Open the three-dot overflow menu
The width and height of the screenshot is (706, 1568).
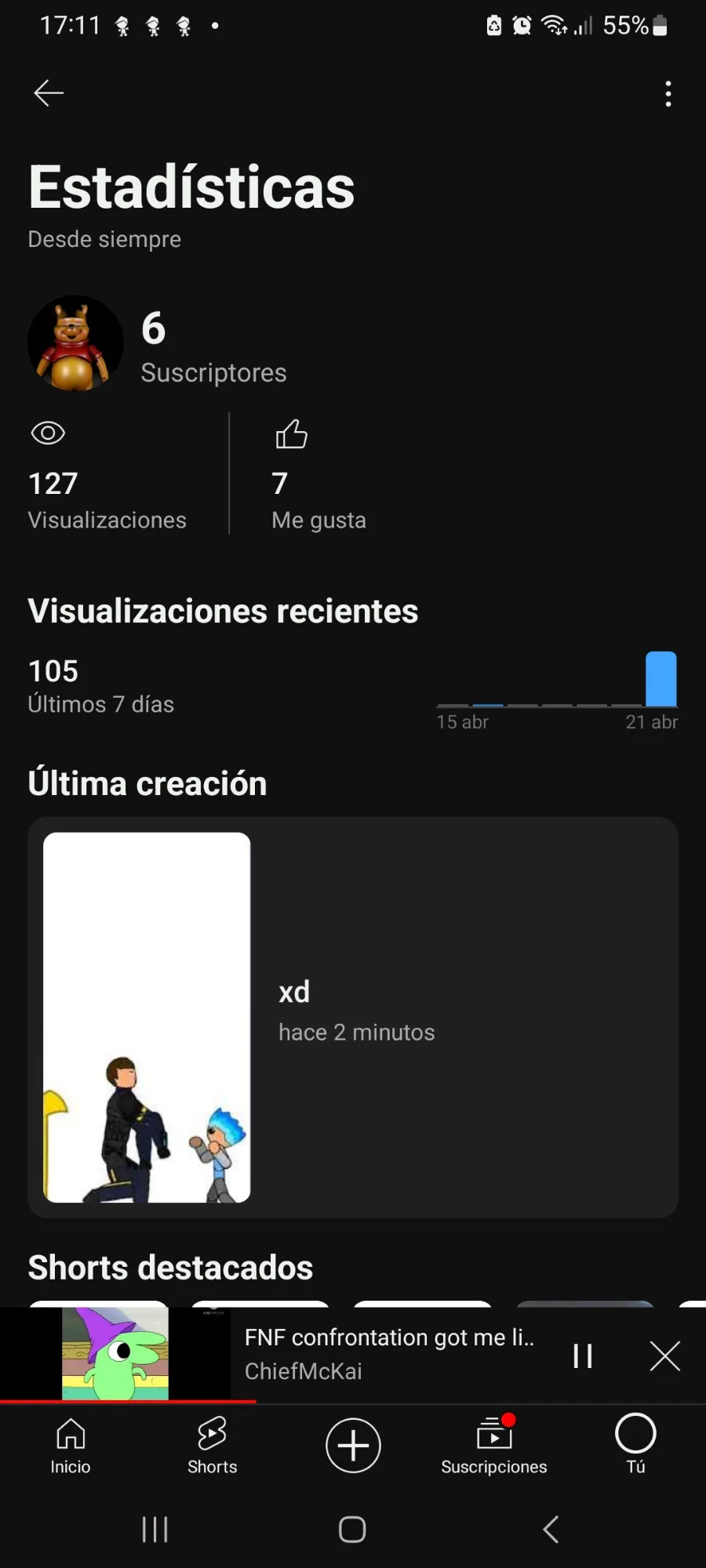click(668, 94)
